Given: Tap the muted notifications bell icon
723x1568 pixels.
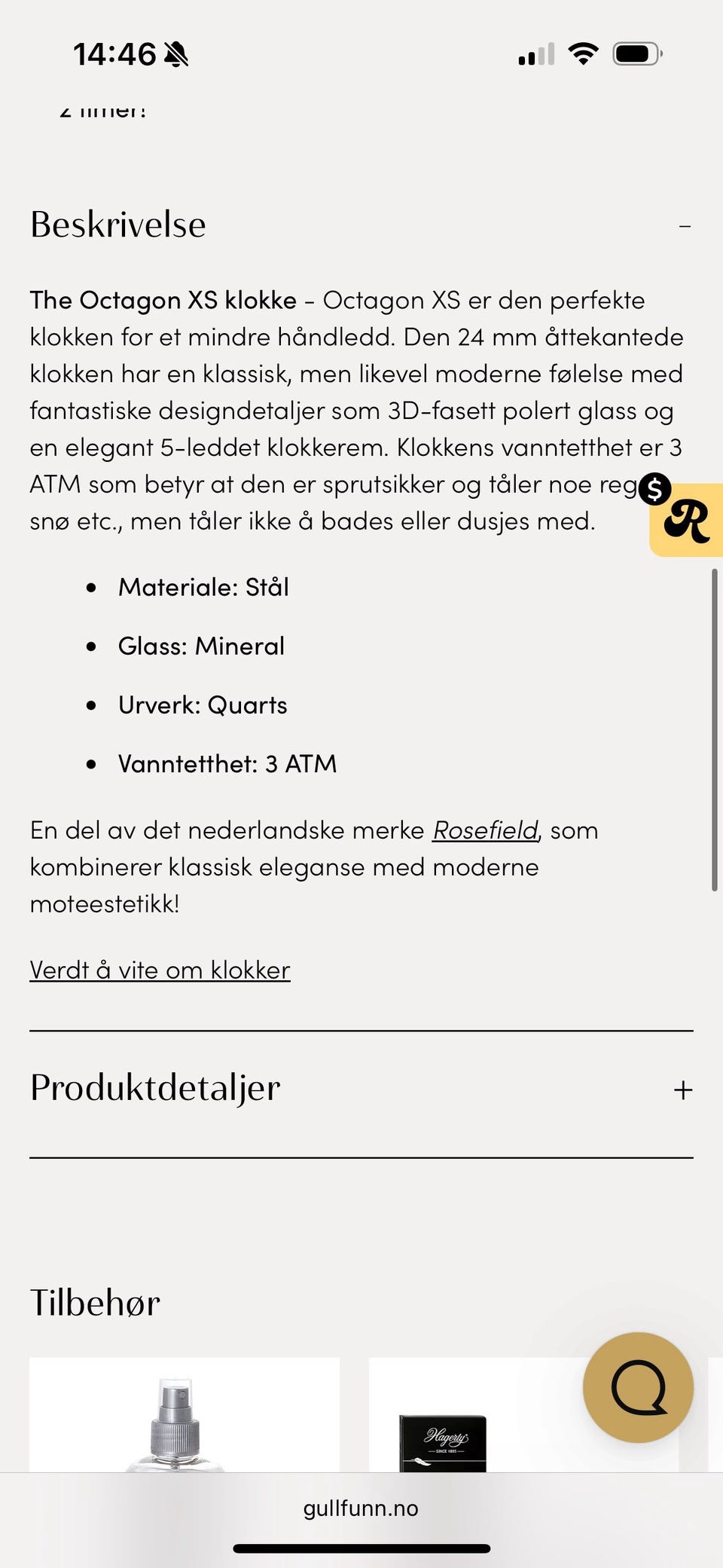Looking at the screenshot, I should coord(175,53).
